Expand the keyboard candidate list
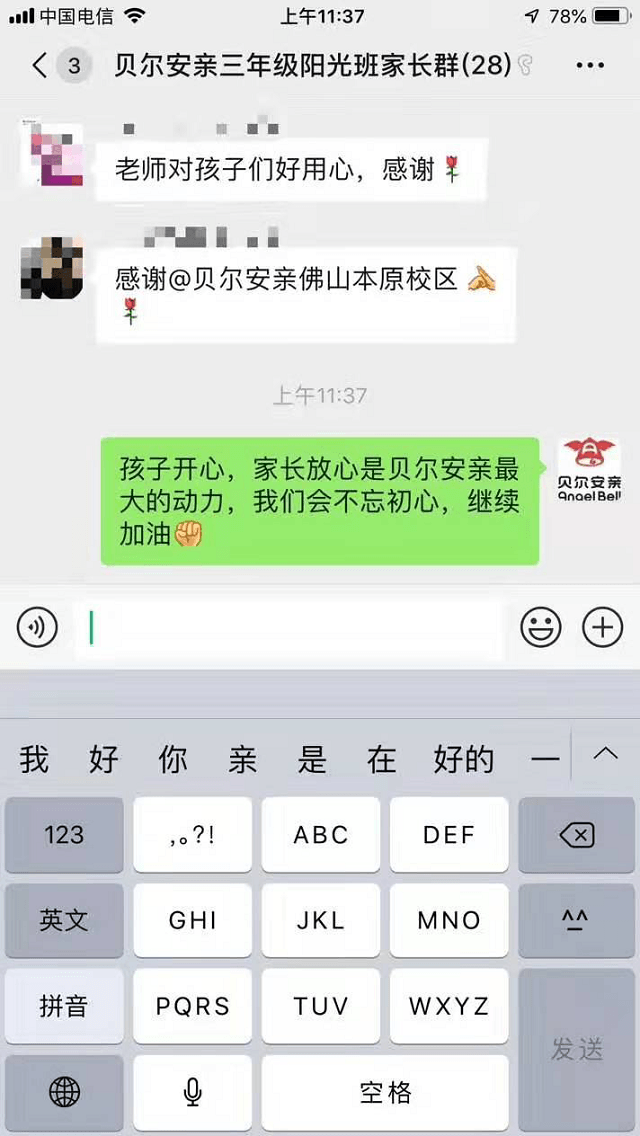This screenshot has width=640, height=1136. pos(605,754)
